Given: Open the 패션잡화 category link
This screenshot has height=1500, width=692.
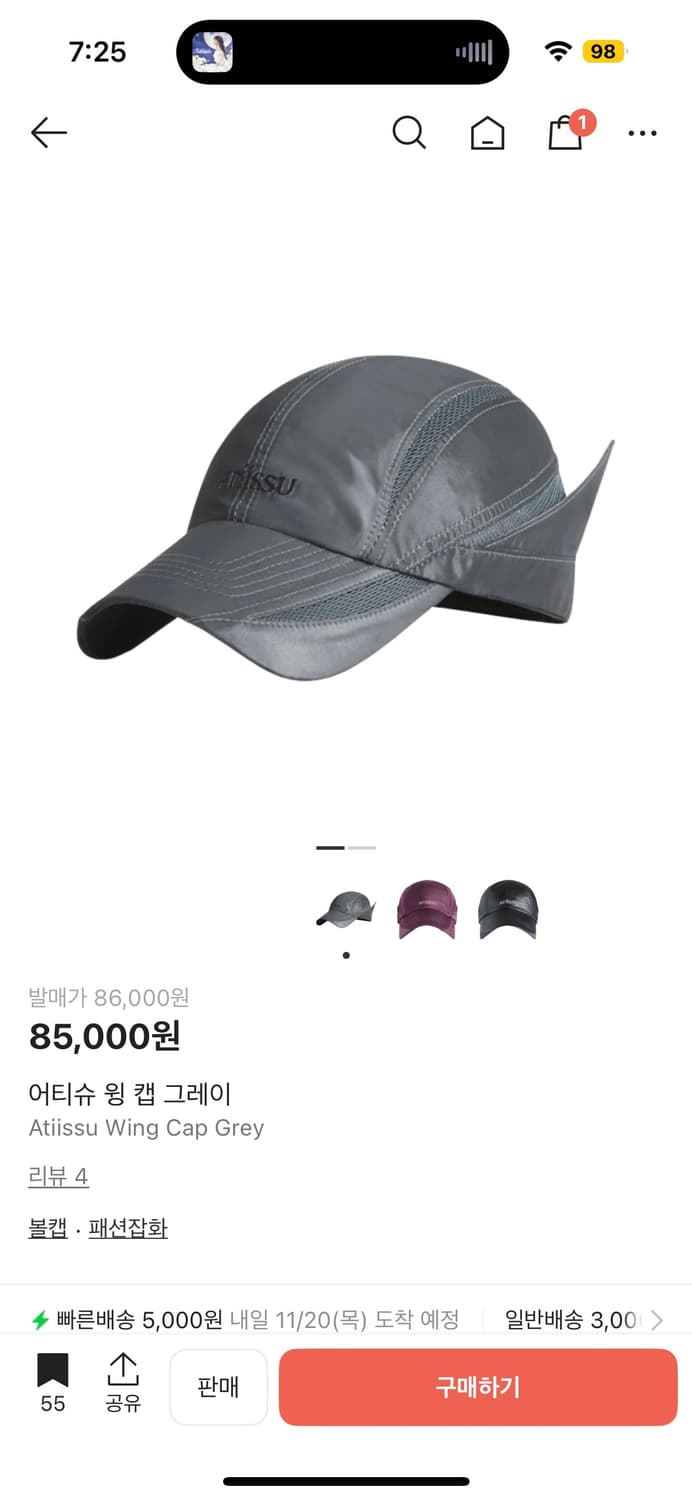Looking at the screenshot, I should click(127, 1228).
